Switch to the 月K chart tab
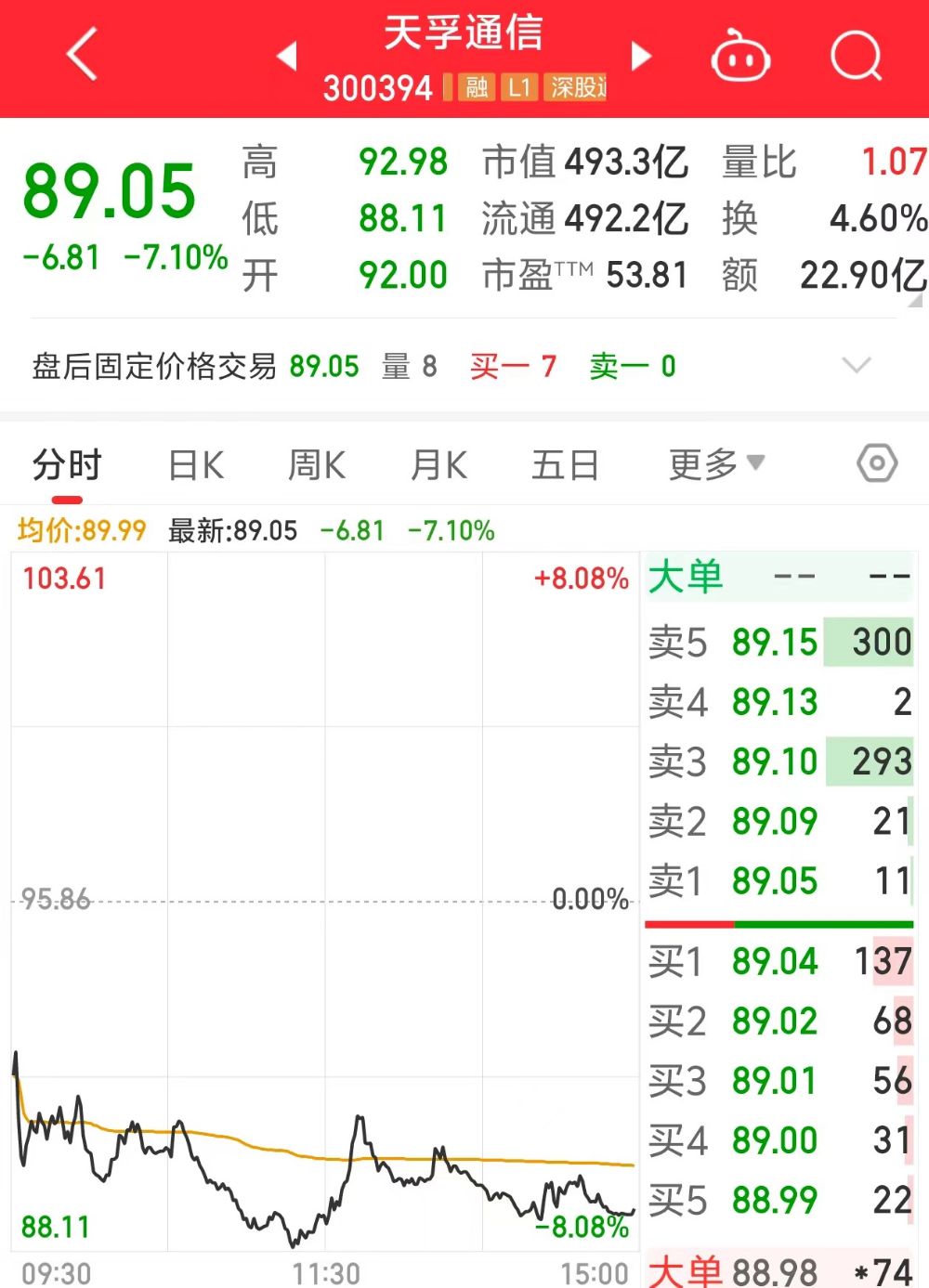This screenshot has width=929, height=1288. pyautogui.click(x=439, y=464)
